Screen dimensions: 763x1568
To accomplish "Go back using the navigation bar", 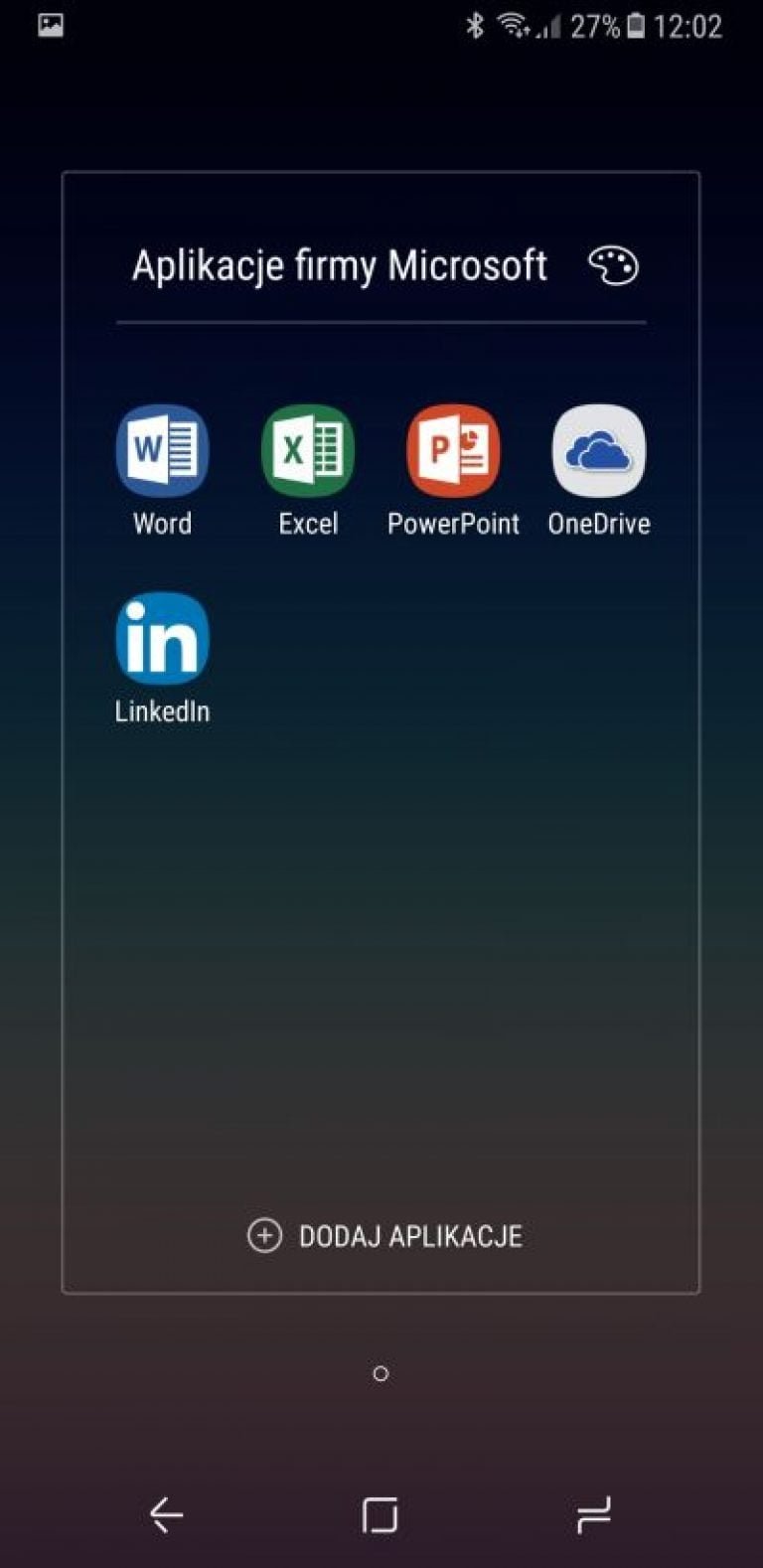I will pyautogui.click(x=166, y=1514).
